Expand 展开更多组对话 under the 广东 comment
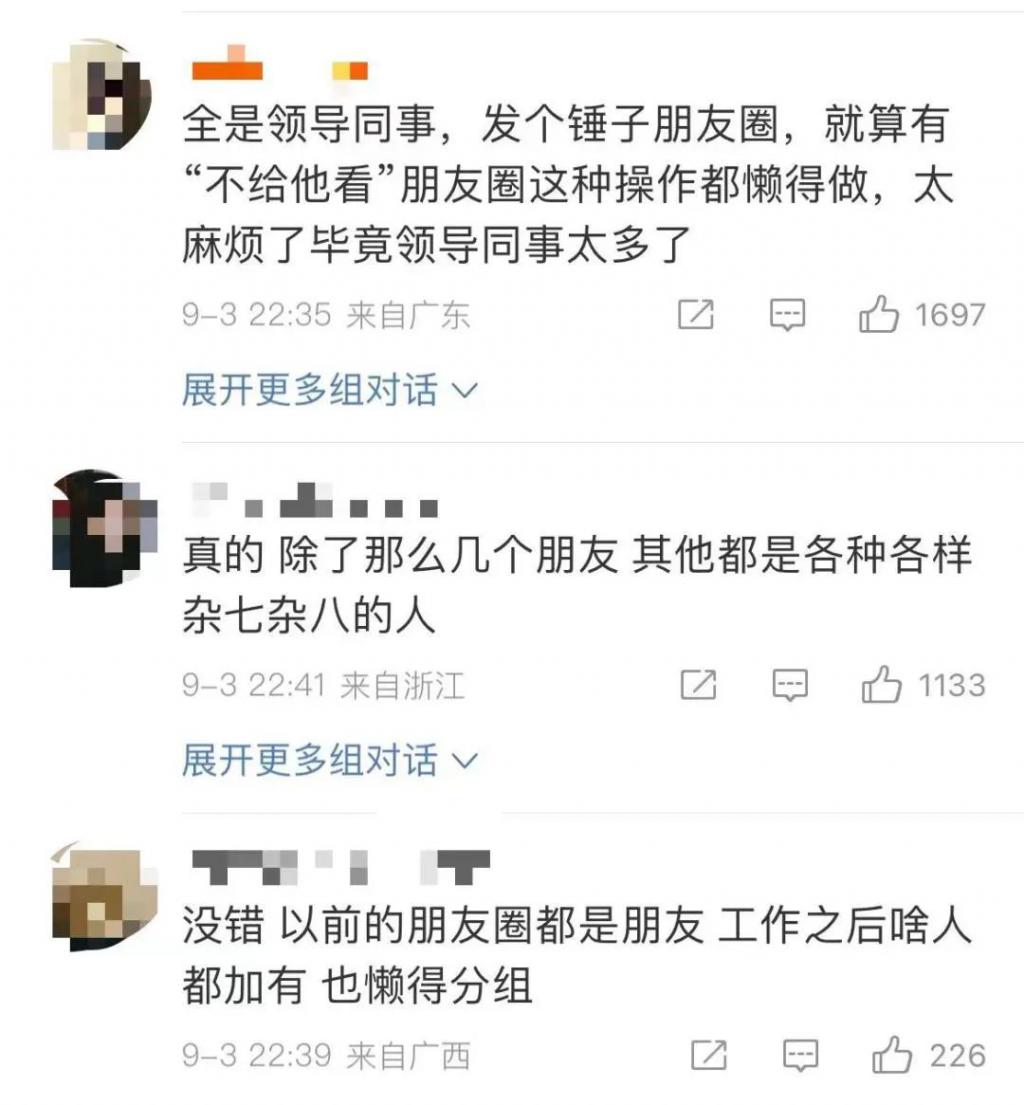The width and height of the screenshot is (1024, 1105). [330, 390]
